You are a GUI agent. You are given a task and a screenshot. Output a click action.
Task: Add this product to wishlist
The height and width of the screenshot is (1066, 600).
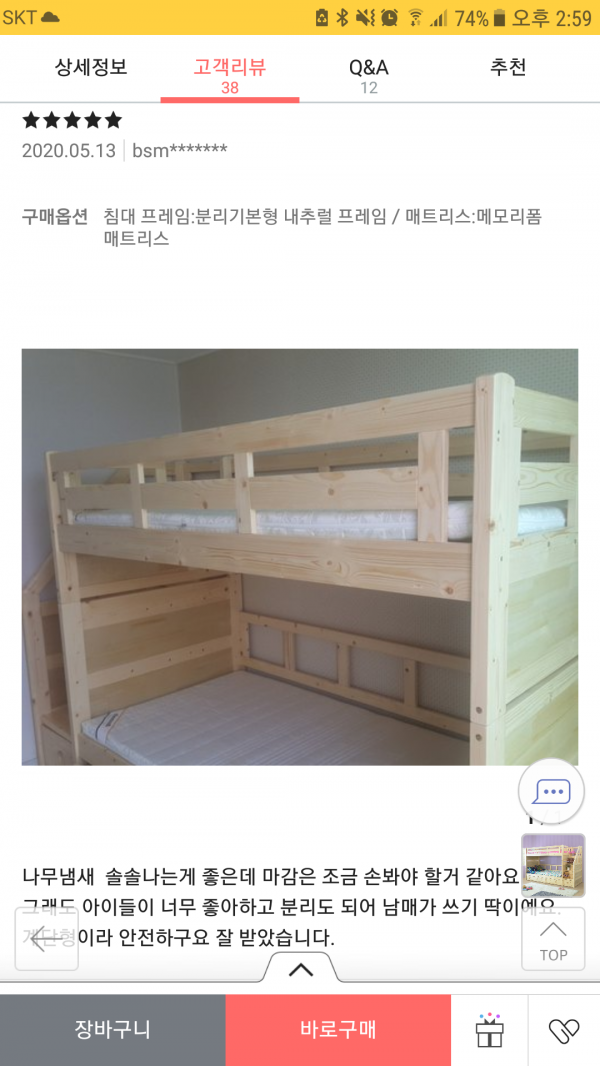click(x=563, y=1030)
